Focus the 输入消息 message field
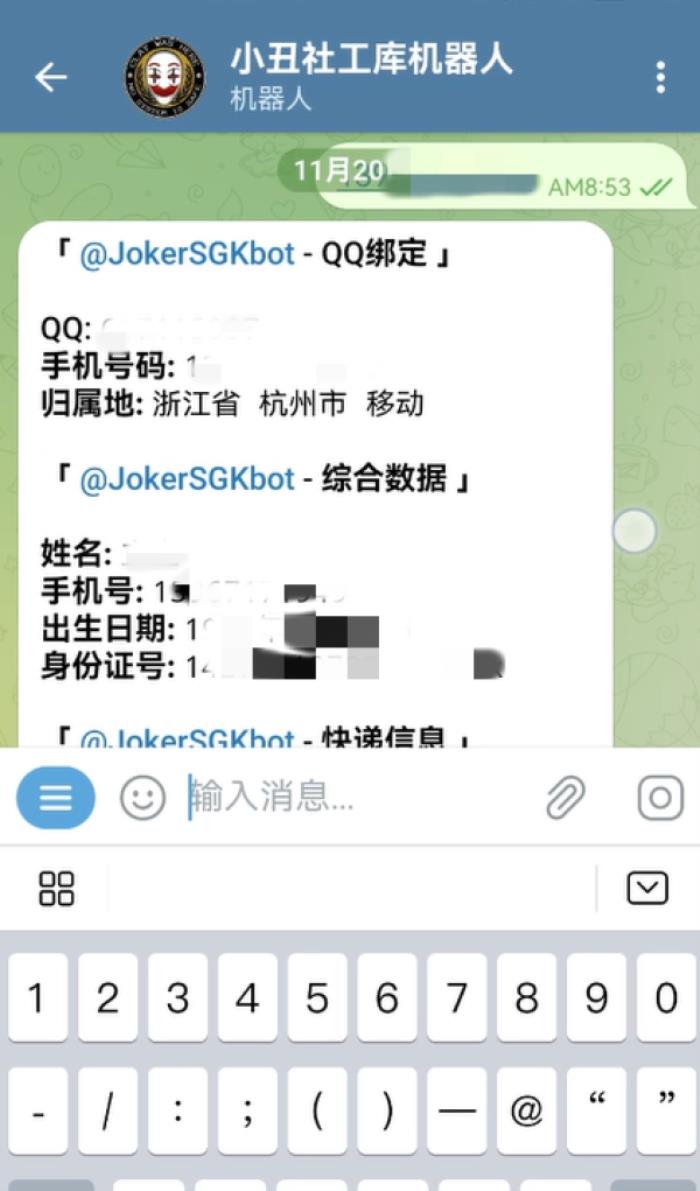Screen dimensions: 700x1191 (x=350, y=797)
